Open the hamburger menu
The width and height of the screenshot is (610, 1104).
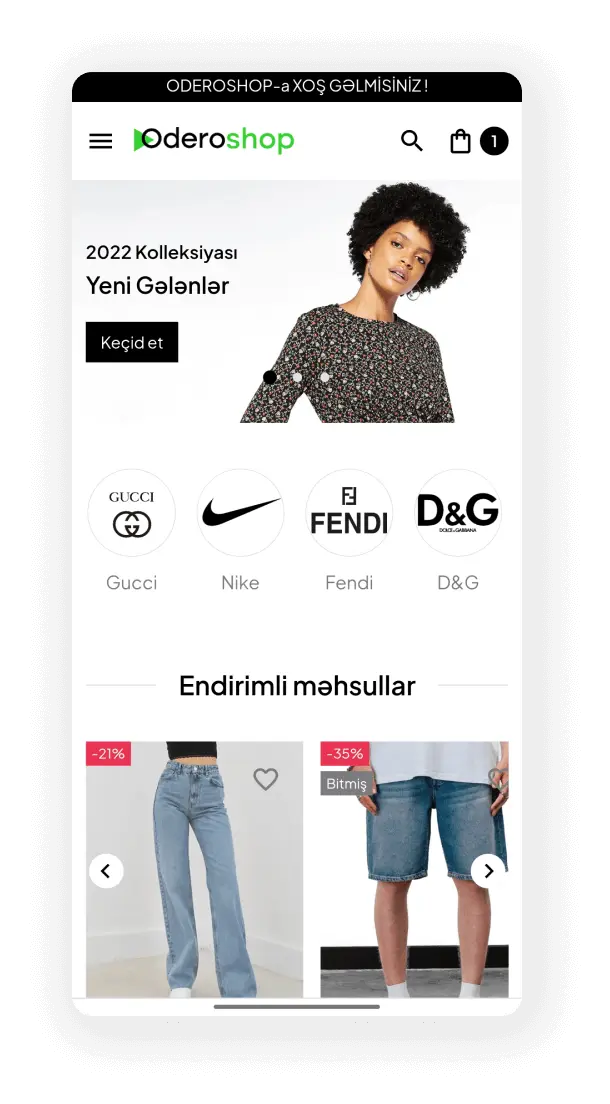tap(101, 141)
